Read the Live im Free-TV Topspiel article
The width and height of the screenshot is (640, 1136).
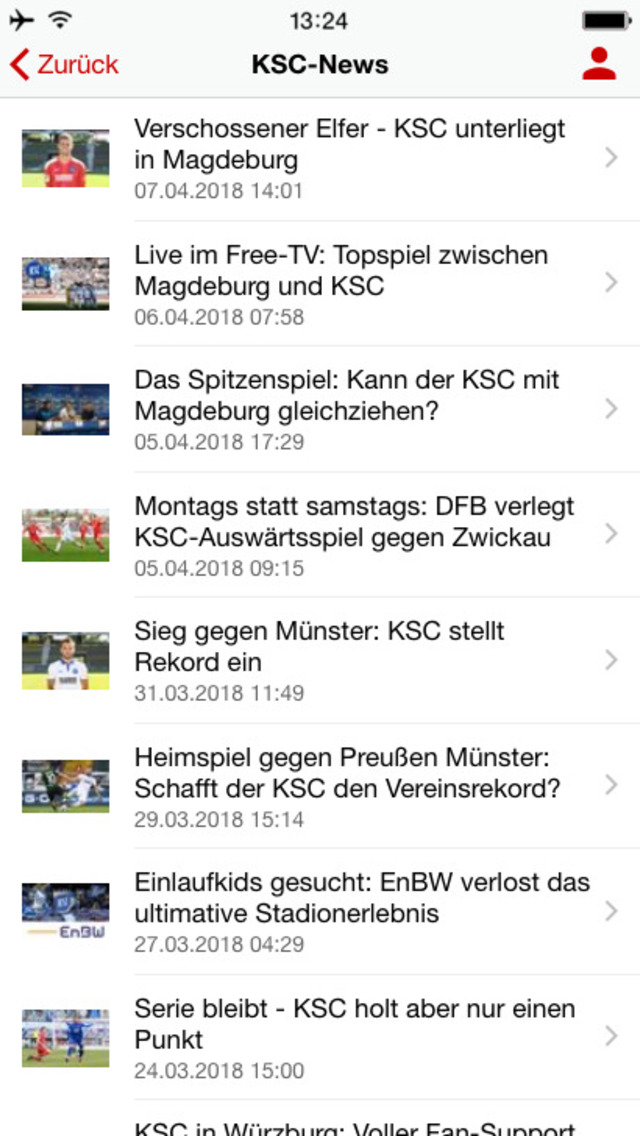[x=350, y=284]
